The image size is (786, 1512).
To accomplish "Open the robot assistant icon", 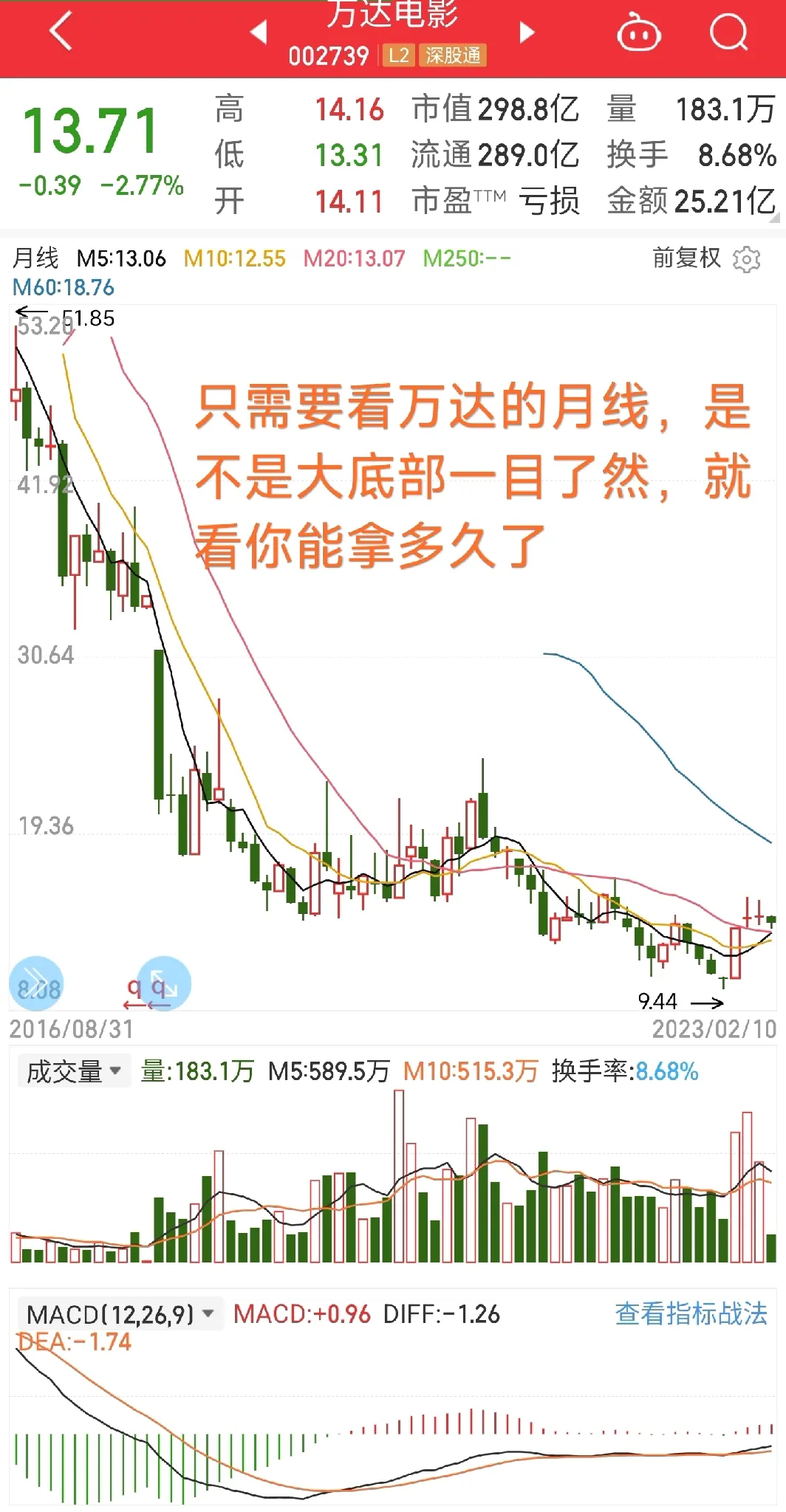I will point(638,32).
